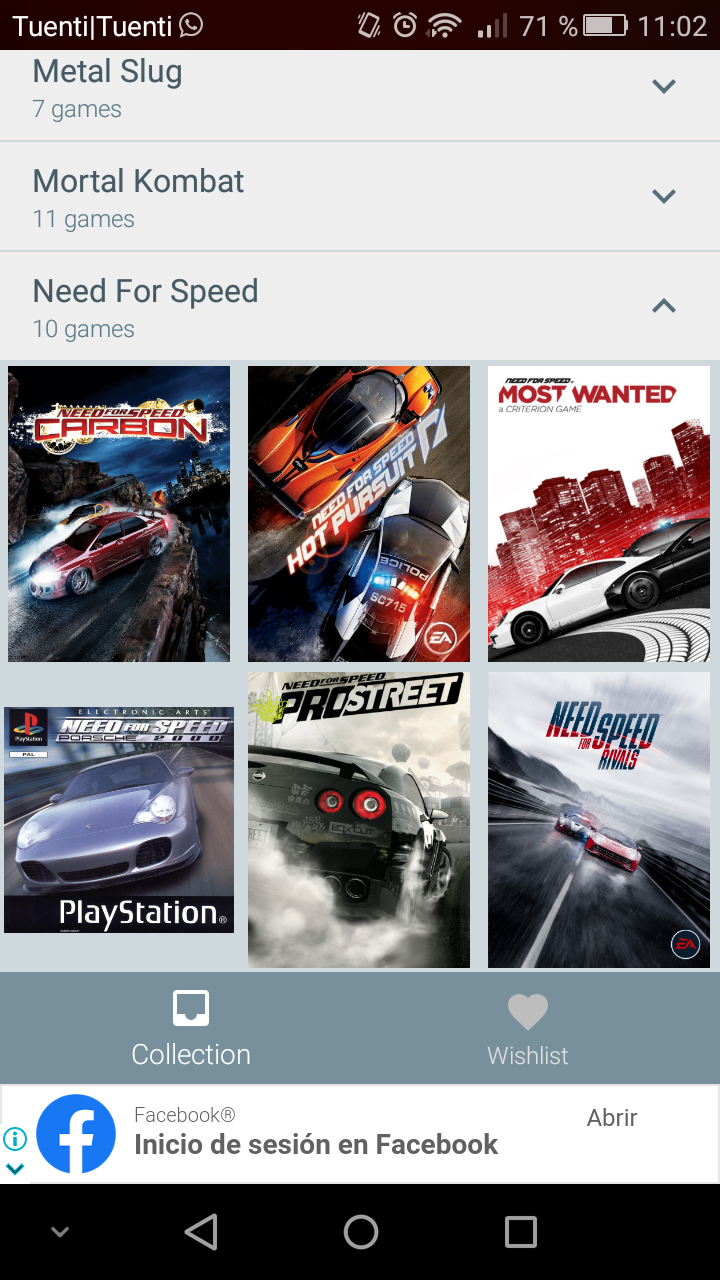Tap Abrir on the Facebook ad
720x1280 pixels.
[612, 1118]
